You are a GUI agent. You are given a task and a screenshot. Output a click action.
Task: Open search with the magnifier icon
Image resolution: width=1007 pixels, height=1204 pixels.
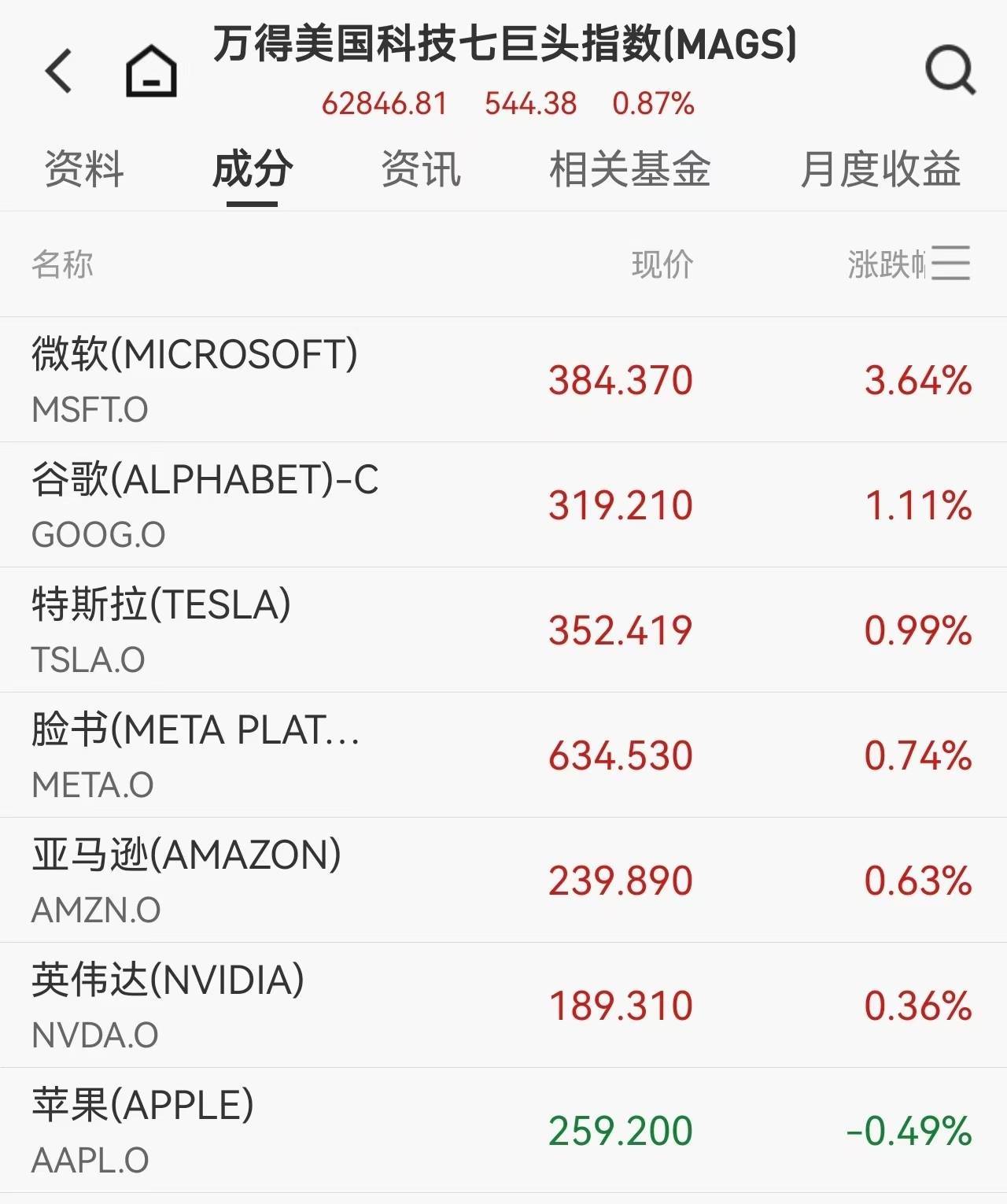click(x=950, y=71)
